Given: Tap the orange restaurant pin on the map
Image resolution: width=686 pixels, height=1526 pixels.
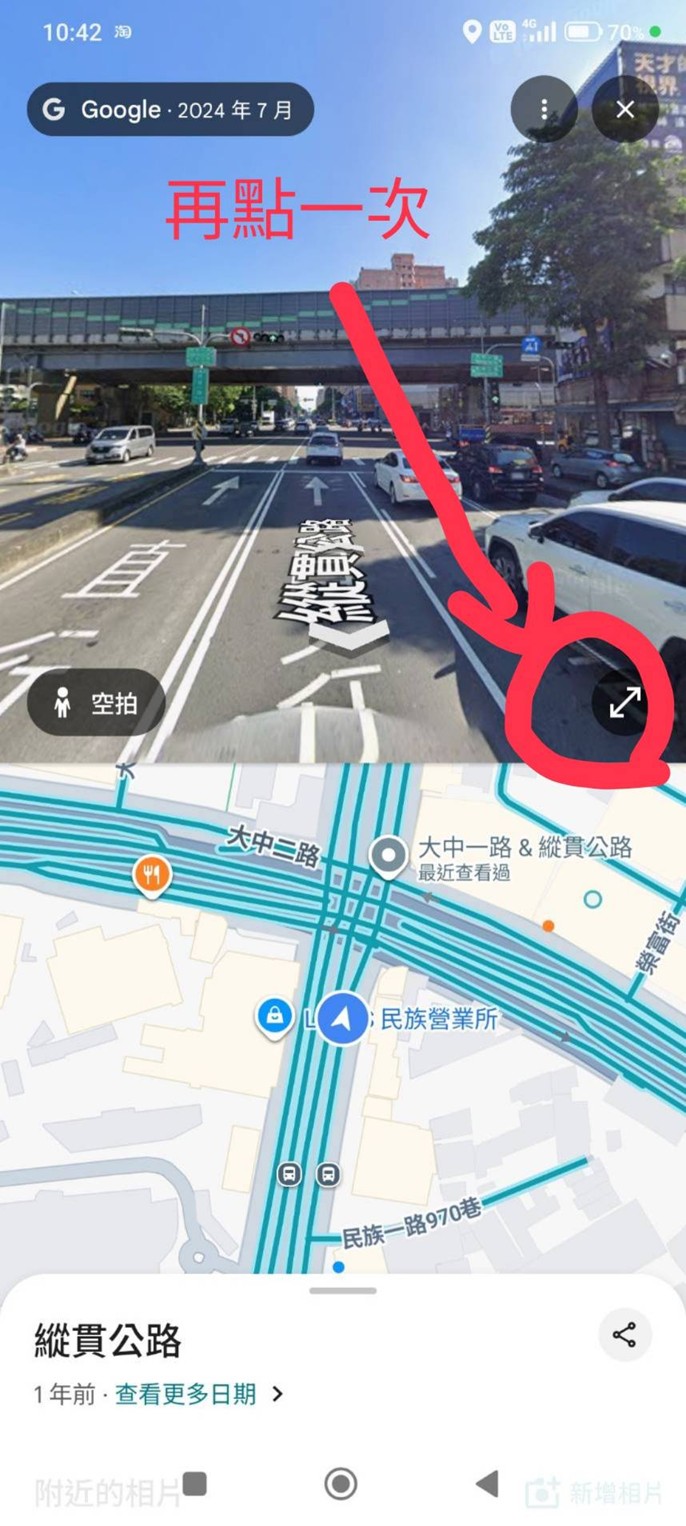Looking at the screenshot, I should click(x=151, y=876).
